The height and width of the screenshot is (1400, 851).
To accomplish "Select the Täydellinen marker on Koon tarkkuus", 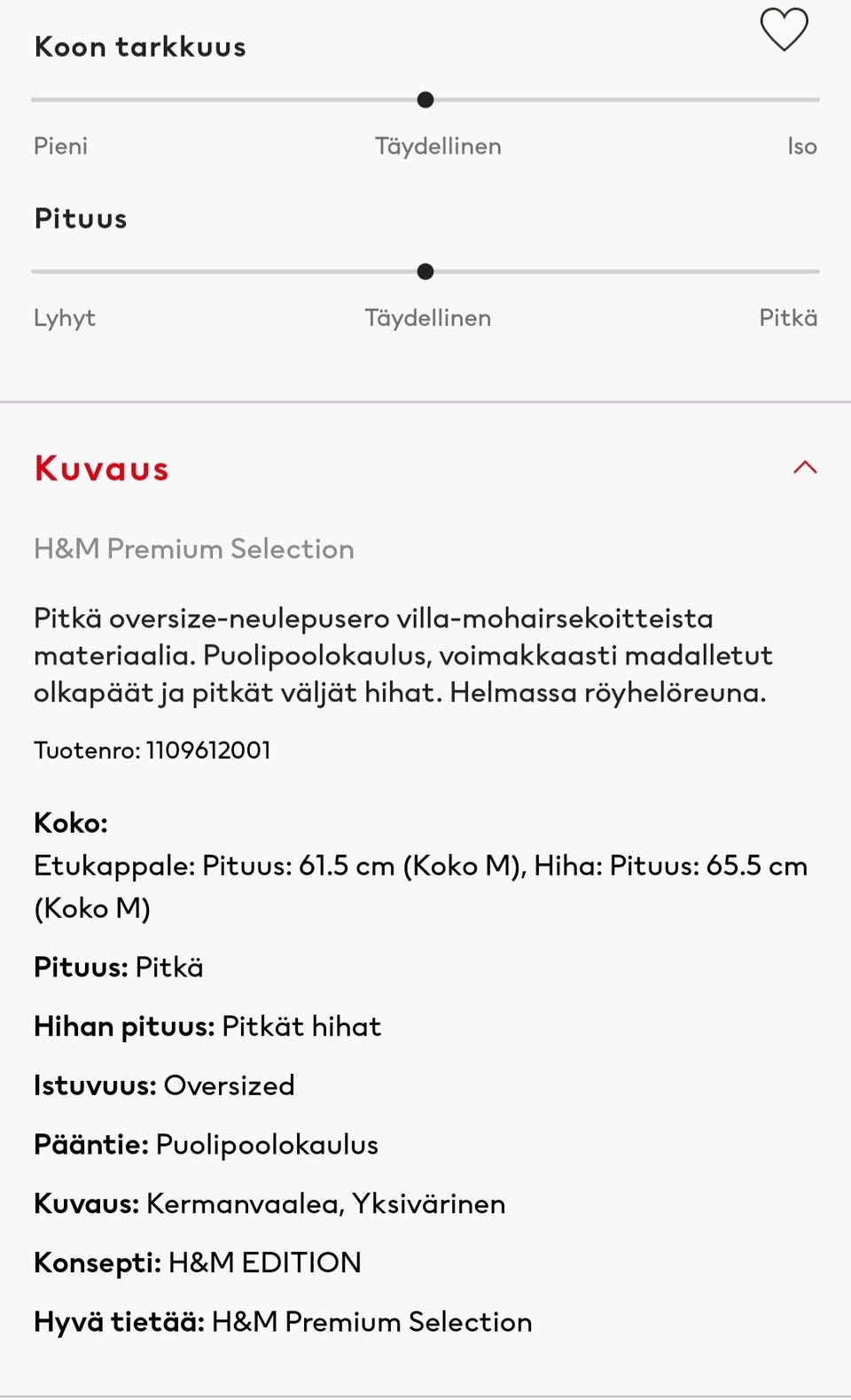I will [x=425, y=100].
